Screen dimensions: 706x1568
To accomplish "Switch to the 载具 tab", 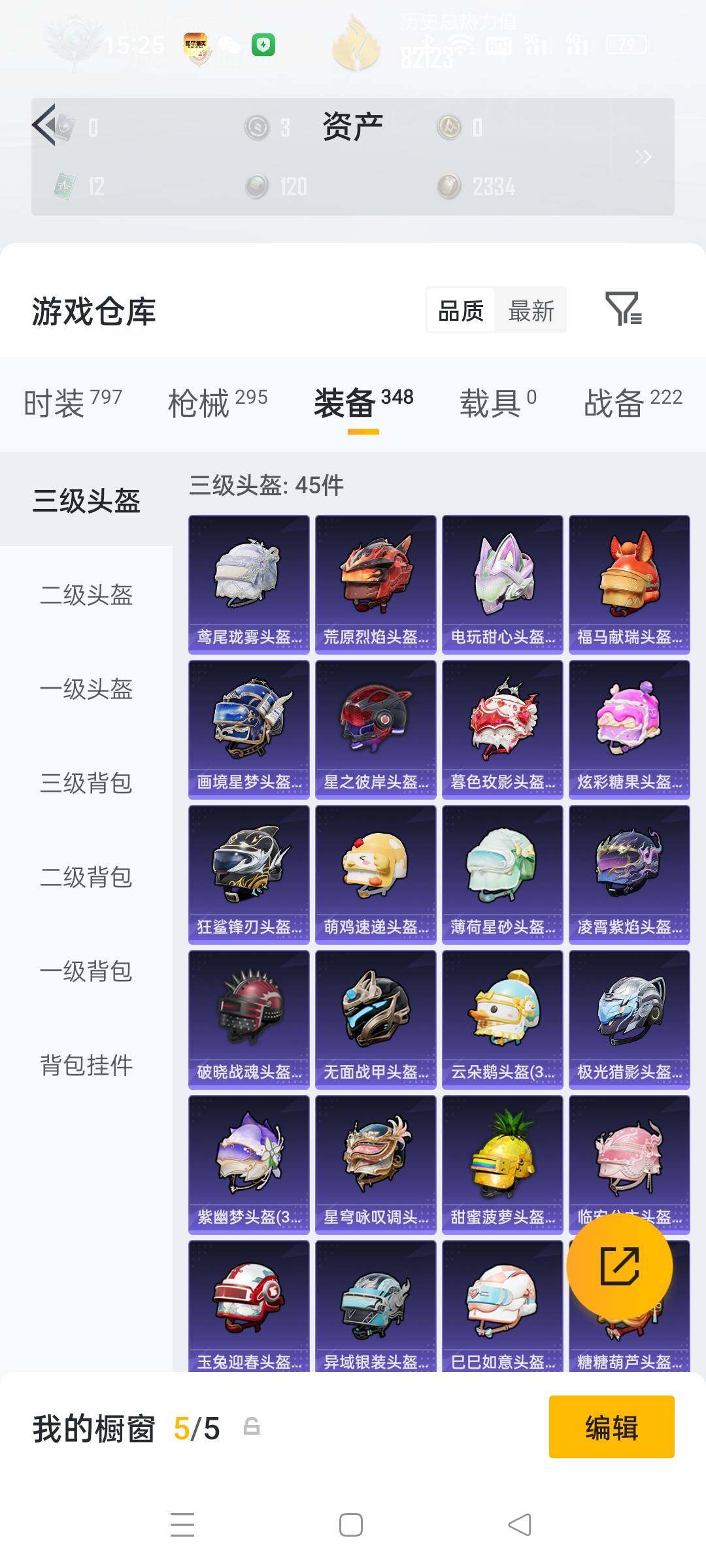I will 497,402.
